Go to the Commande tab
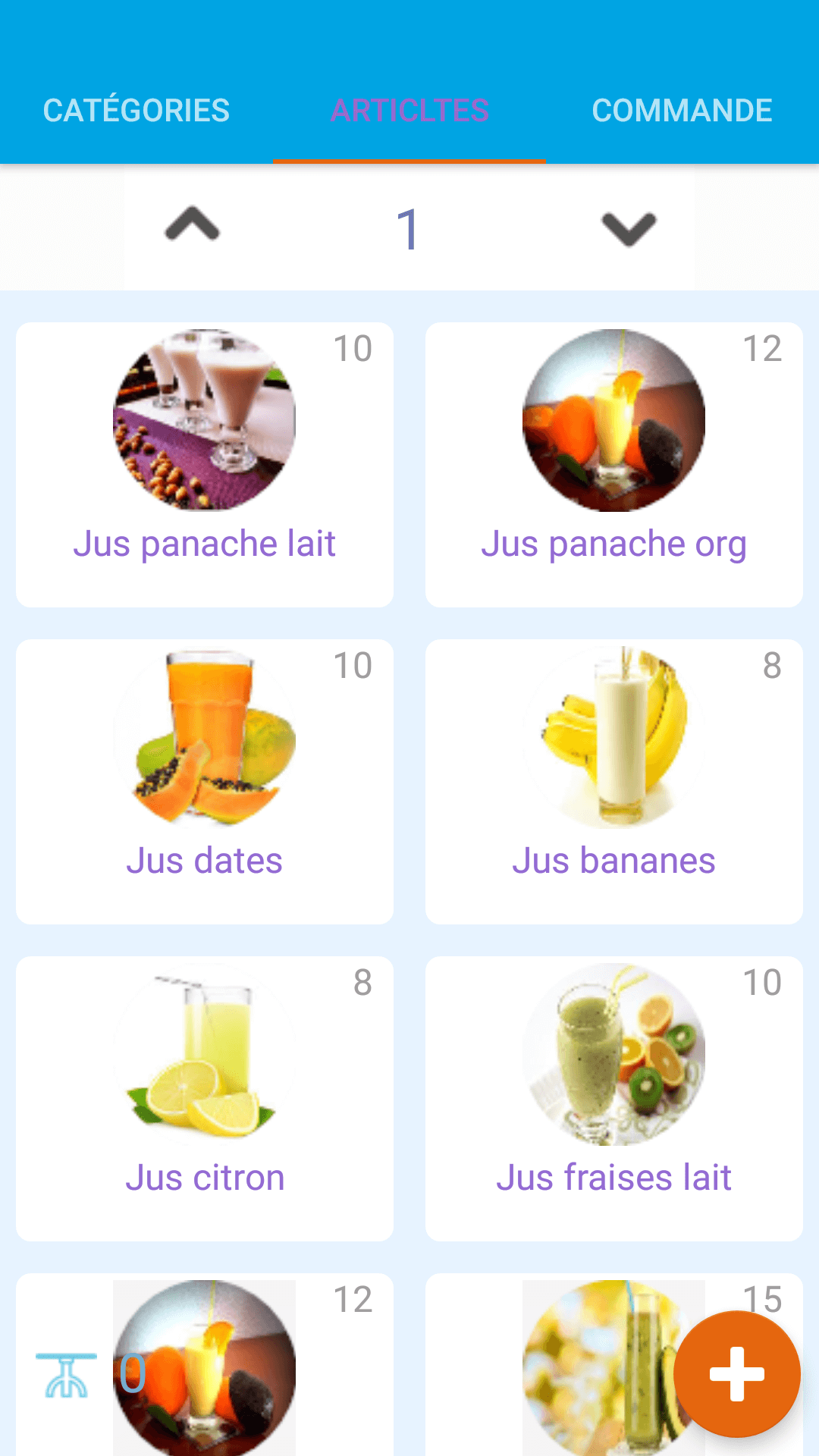 [682, 111]
